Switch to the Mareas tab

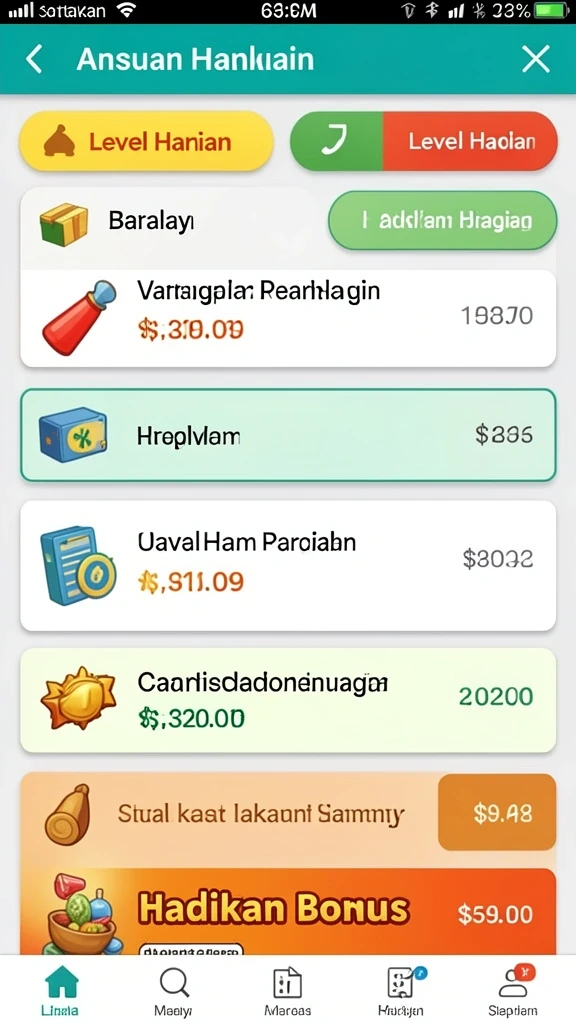click(287, 991)
